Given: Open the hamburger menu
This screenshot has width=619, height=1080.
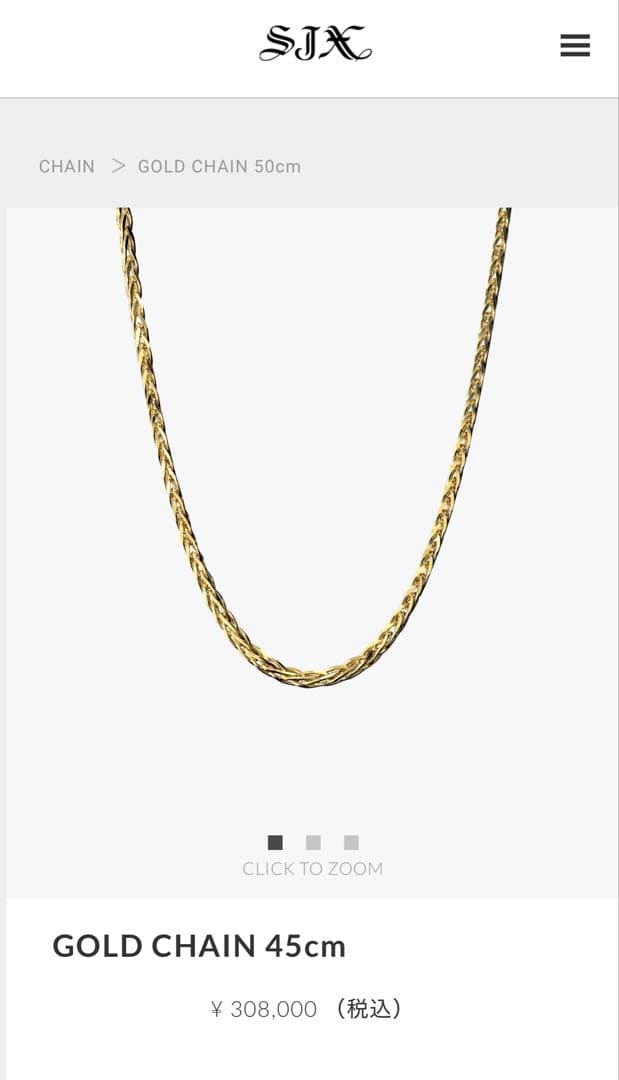Looking at the screenshot, I should click(x=575, y=45).
